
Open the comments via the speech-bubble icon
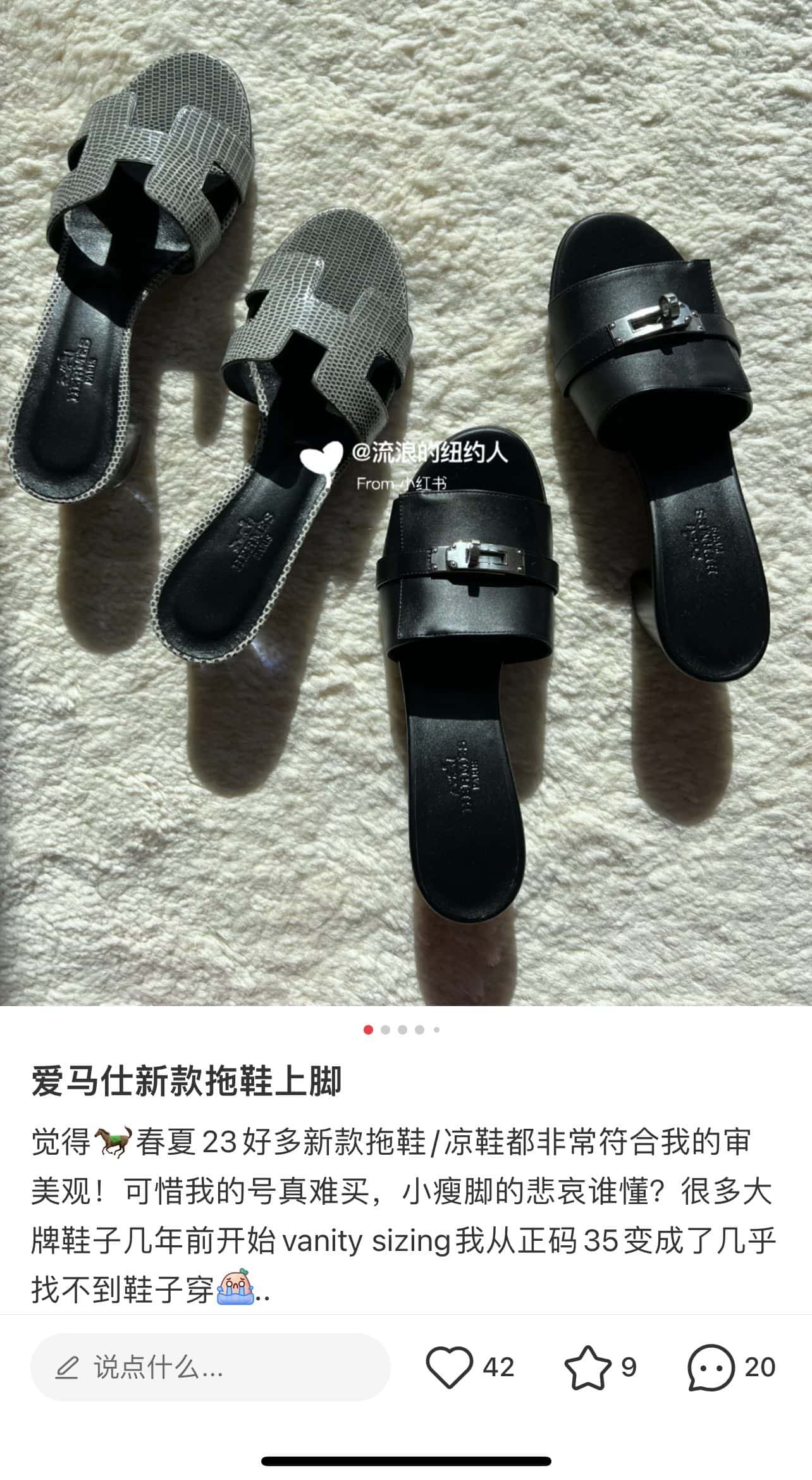coord(711,1367)
